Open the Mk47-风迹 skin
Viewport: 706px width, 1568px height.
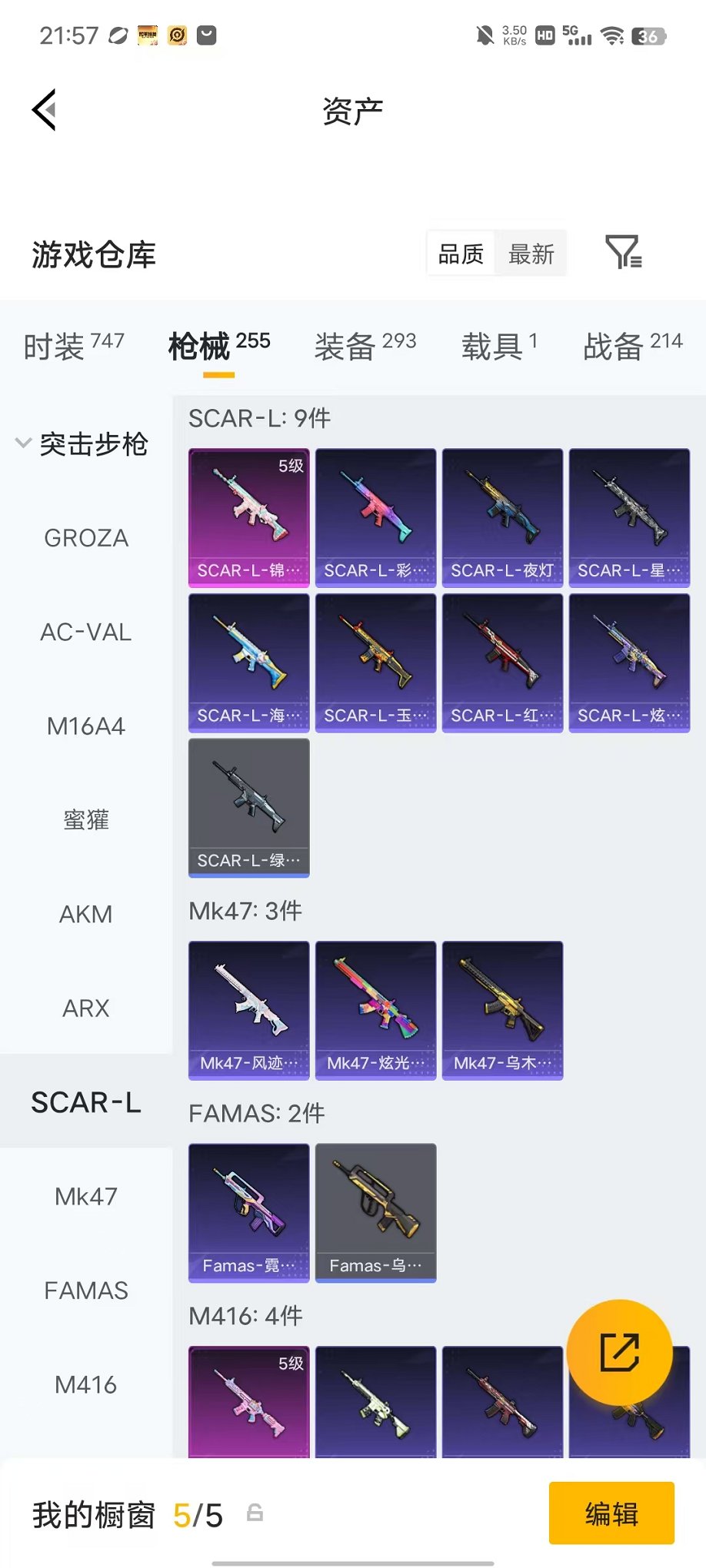(x=249, y=1011)
